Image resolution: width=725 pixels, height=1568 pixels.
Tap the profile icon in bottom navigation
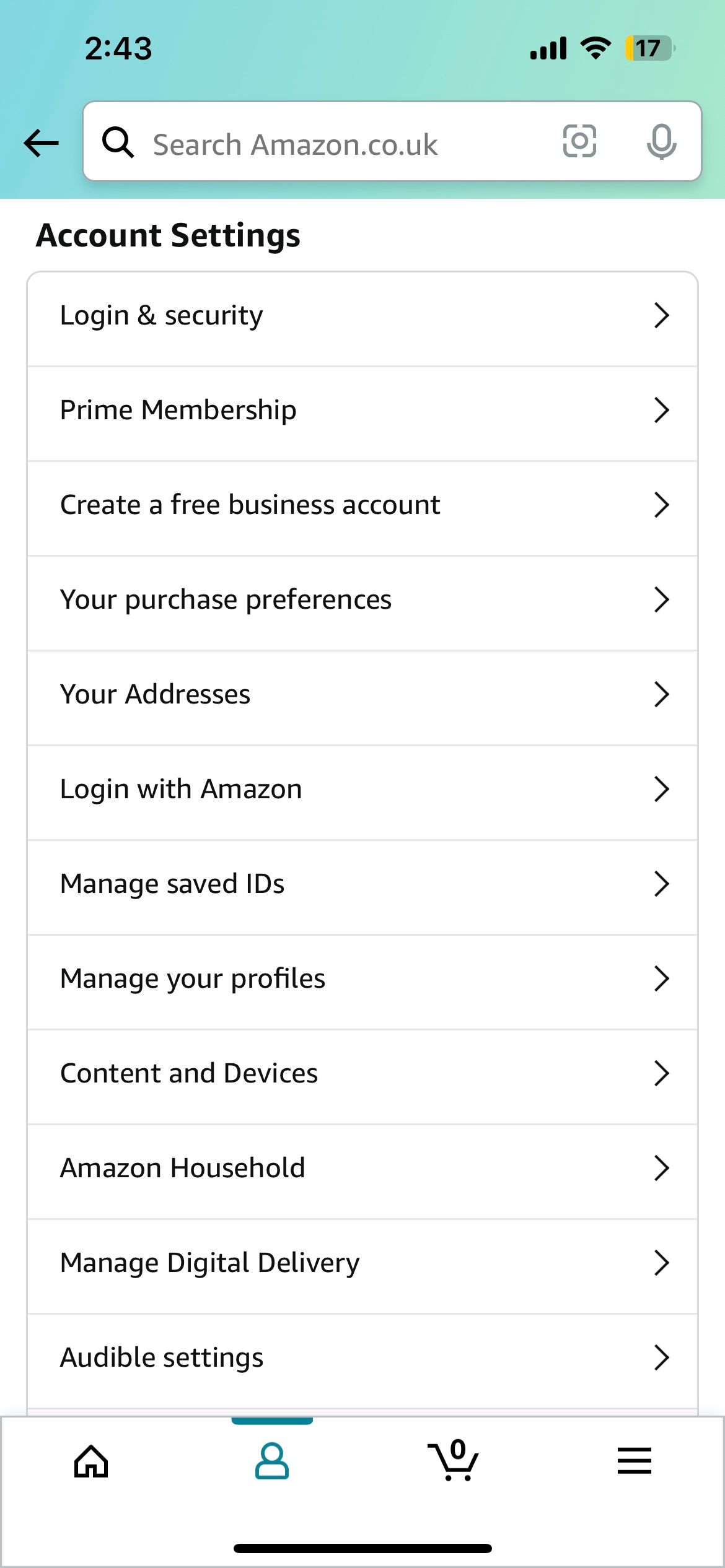pyautogui.click(x=272, y=1460)
